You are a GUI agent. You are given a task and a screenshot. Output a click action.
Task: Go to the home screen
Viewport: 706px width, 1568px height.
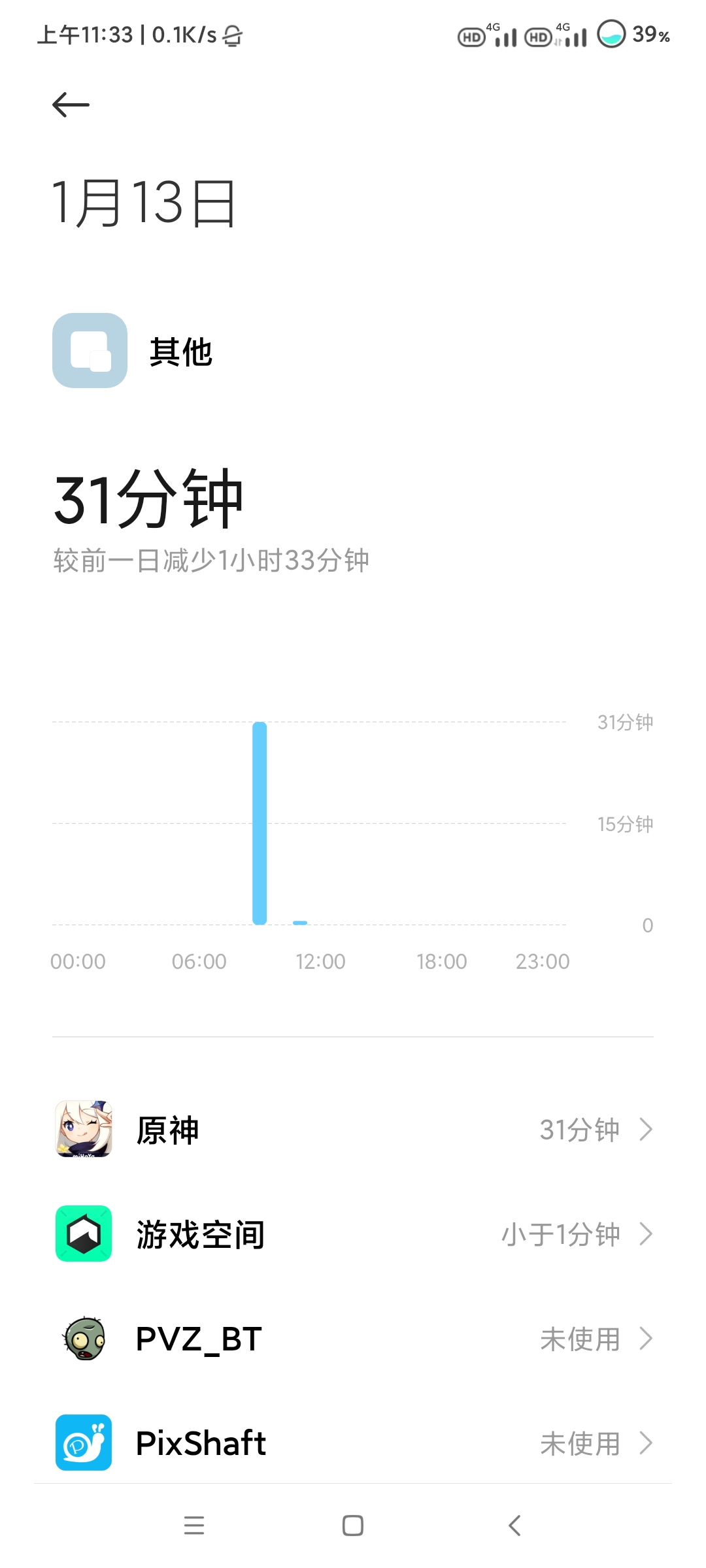(x=353, y=1526)
